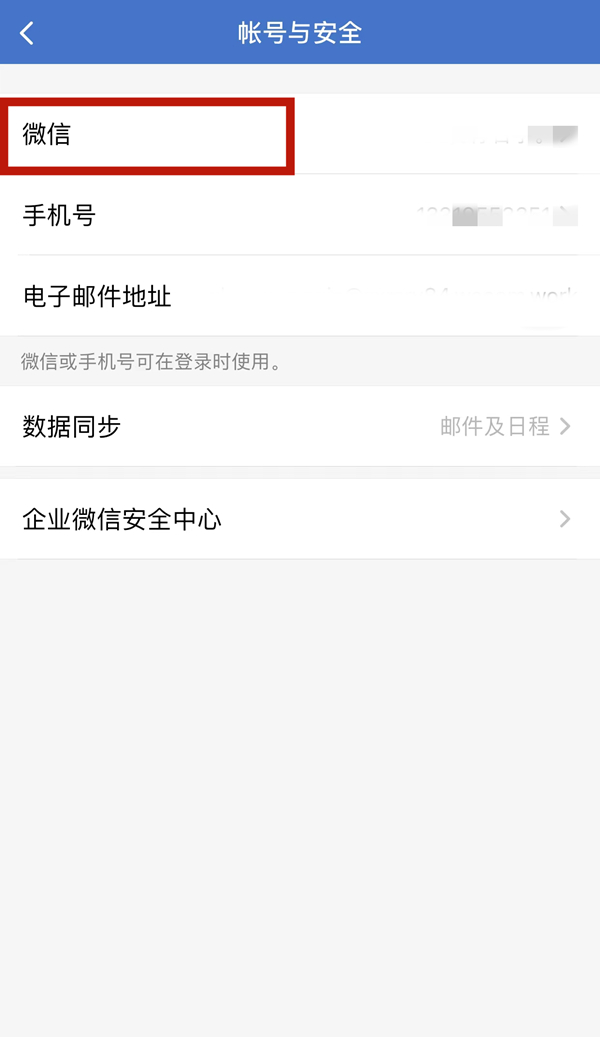Open the 手机号 setting
Screen dimensions: 600x1037
pos(300,215)
